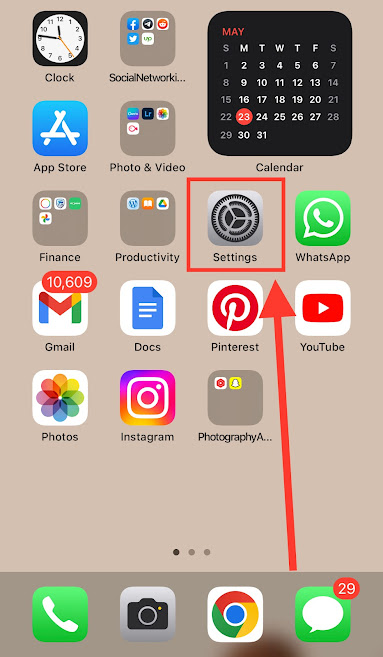Tap the Calendar widget
Image resolution: width=383 pixels, height=657 pixels.
[x=279, y=83]
